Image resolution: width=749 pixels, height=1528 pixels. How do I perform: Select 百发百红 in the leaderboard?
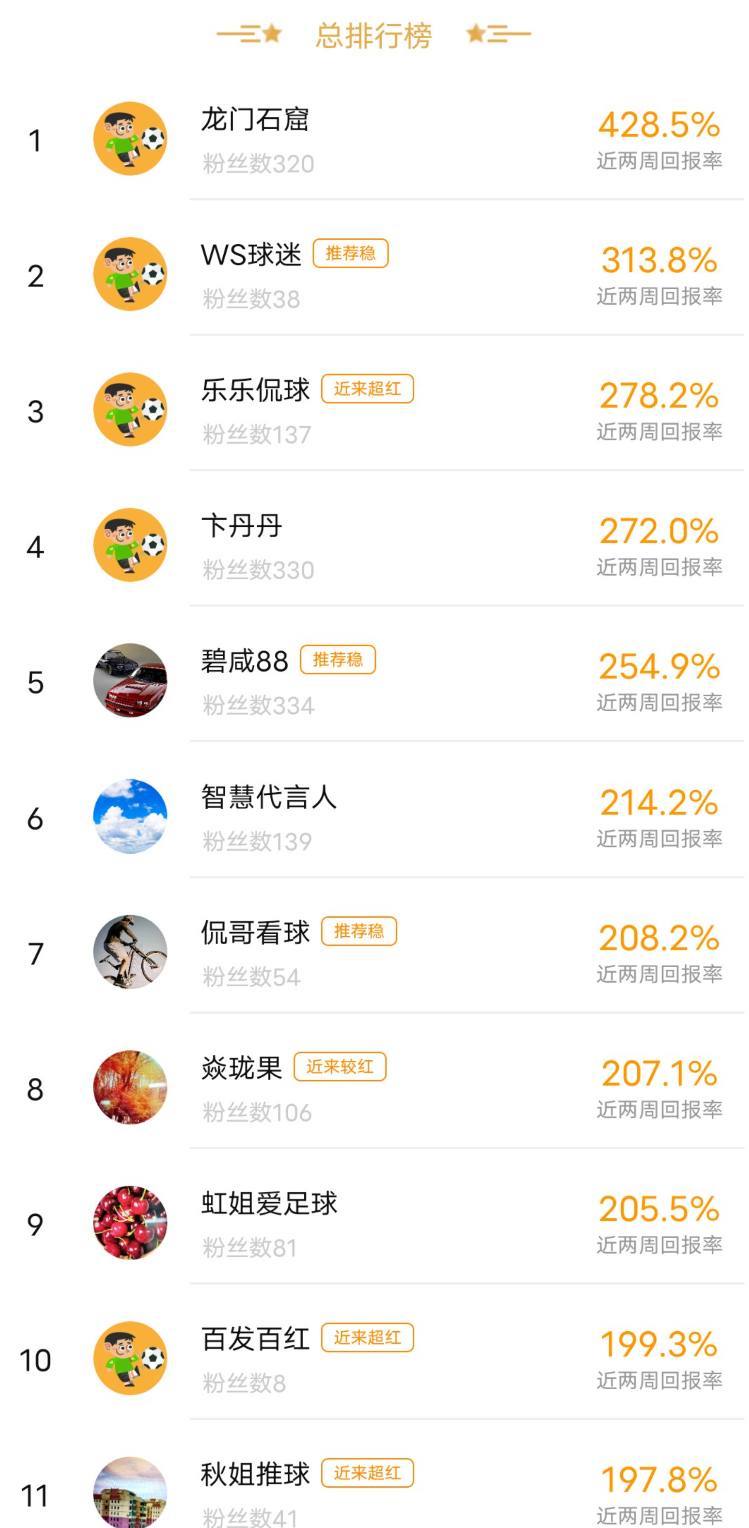374,1358
